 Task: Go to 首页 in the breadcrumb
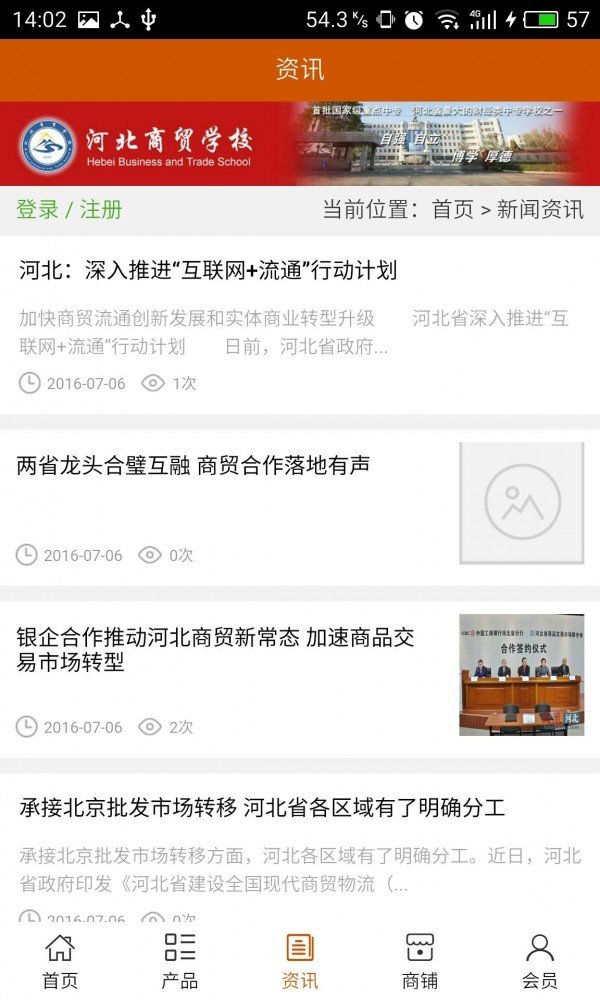tap(452, 210)
